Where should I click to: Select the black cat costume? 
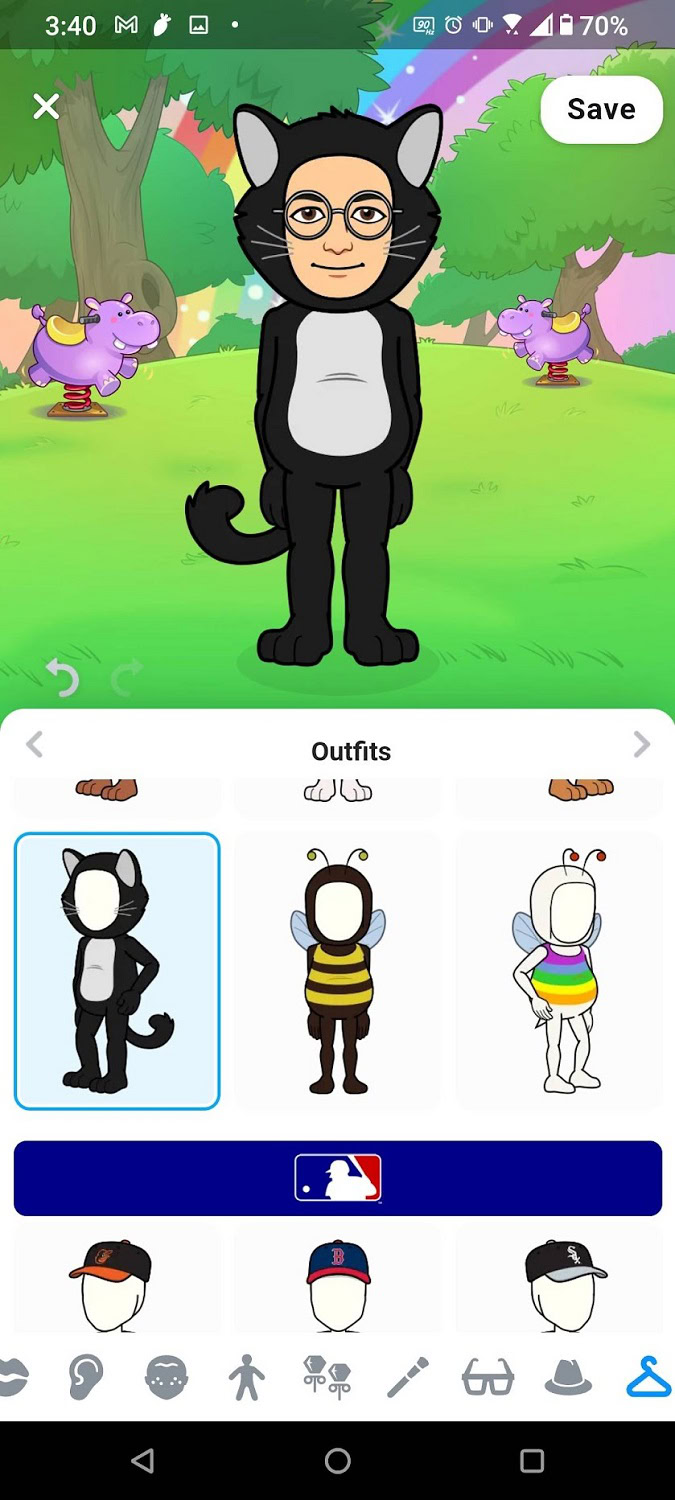click(x=117, y=971)
